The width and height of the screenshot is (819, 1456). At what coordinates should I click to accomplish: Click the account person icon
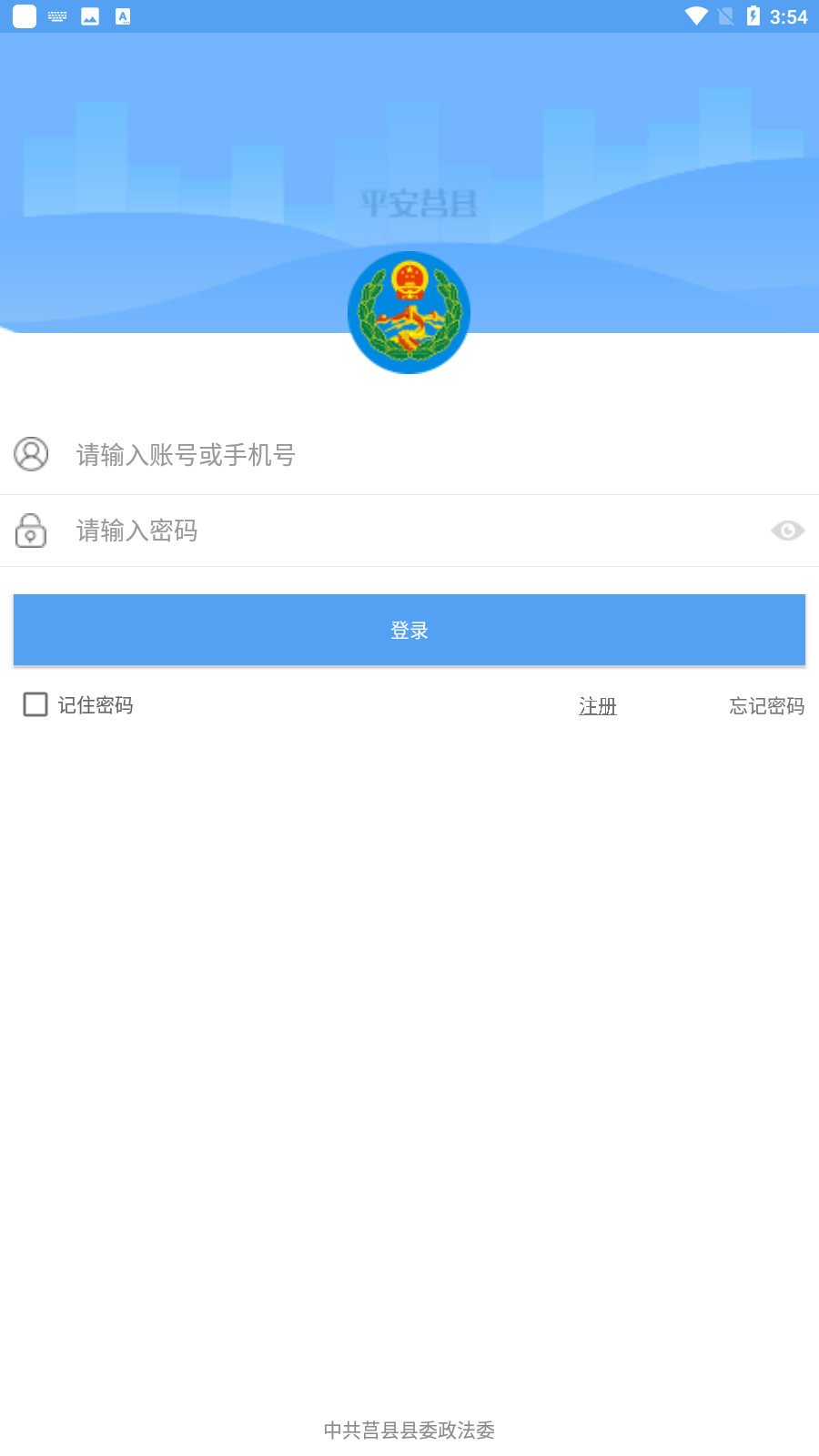[x=32, y=454]
